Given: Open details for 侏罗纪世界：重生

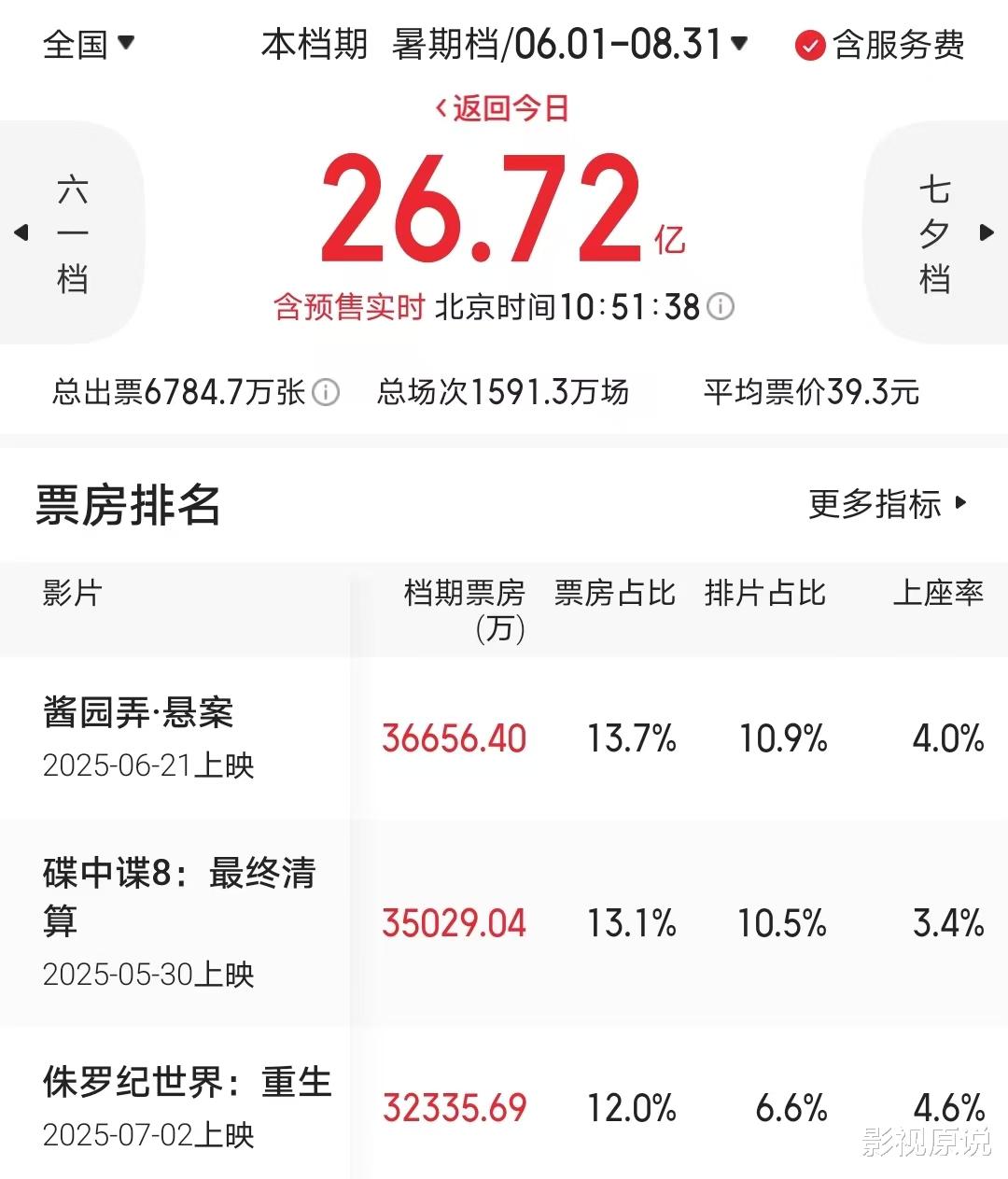Looking at the screenshot, I should pos(187,1081).
